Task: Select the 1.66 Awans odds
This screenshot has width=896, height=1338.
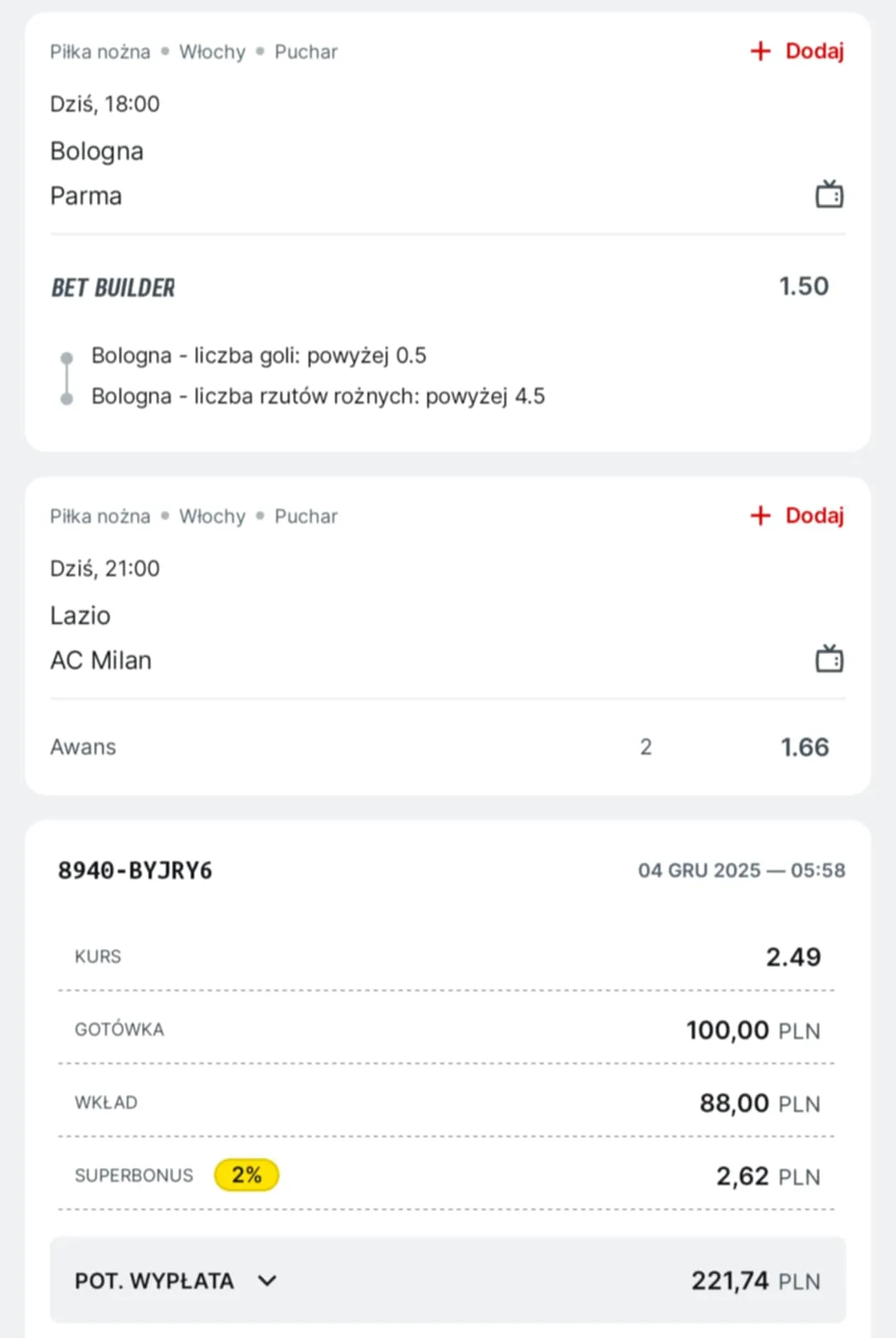Action: click(804, 747)
